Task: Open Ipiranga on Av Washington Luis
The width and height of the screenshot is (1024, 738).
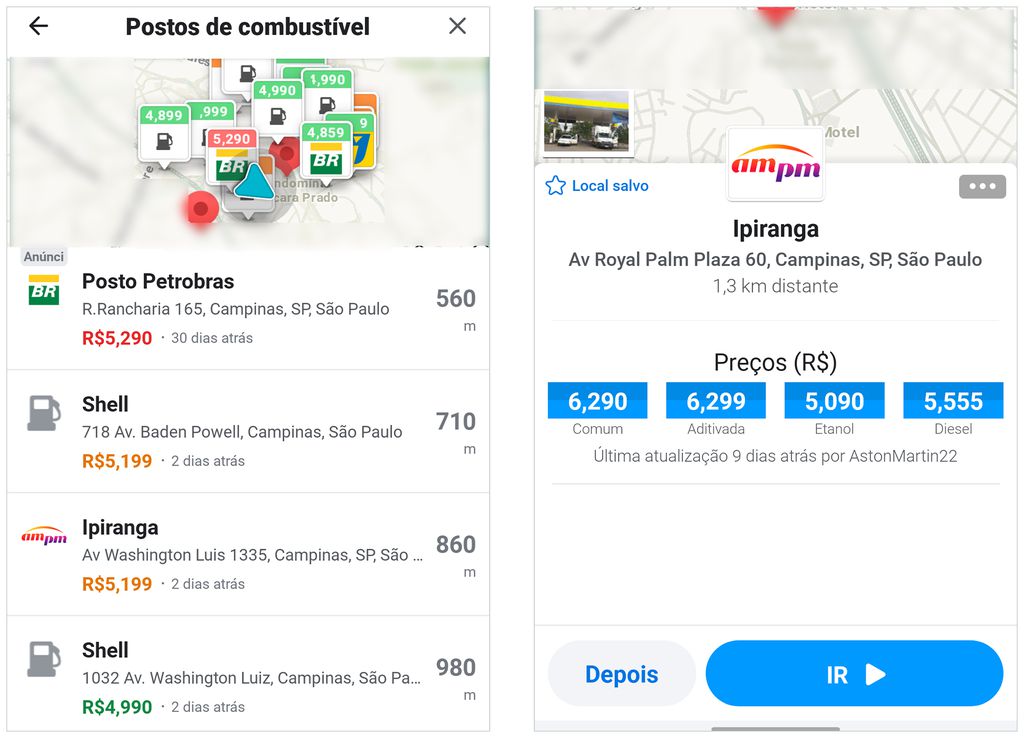Action: (248, 554)
